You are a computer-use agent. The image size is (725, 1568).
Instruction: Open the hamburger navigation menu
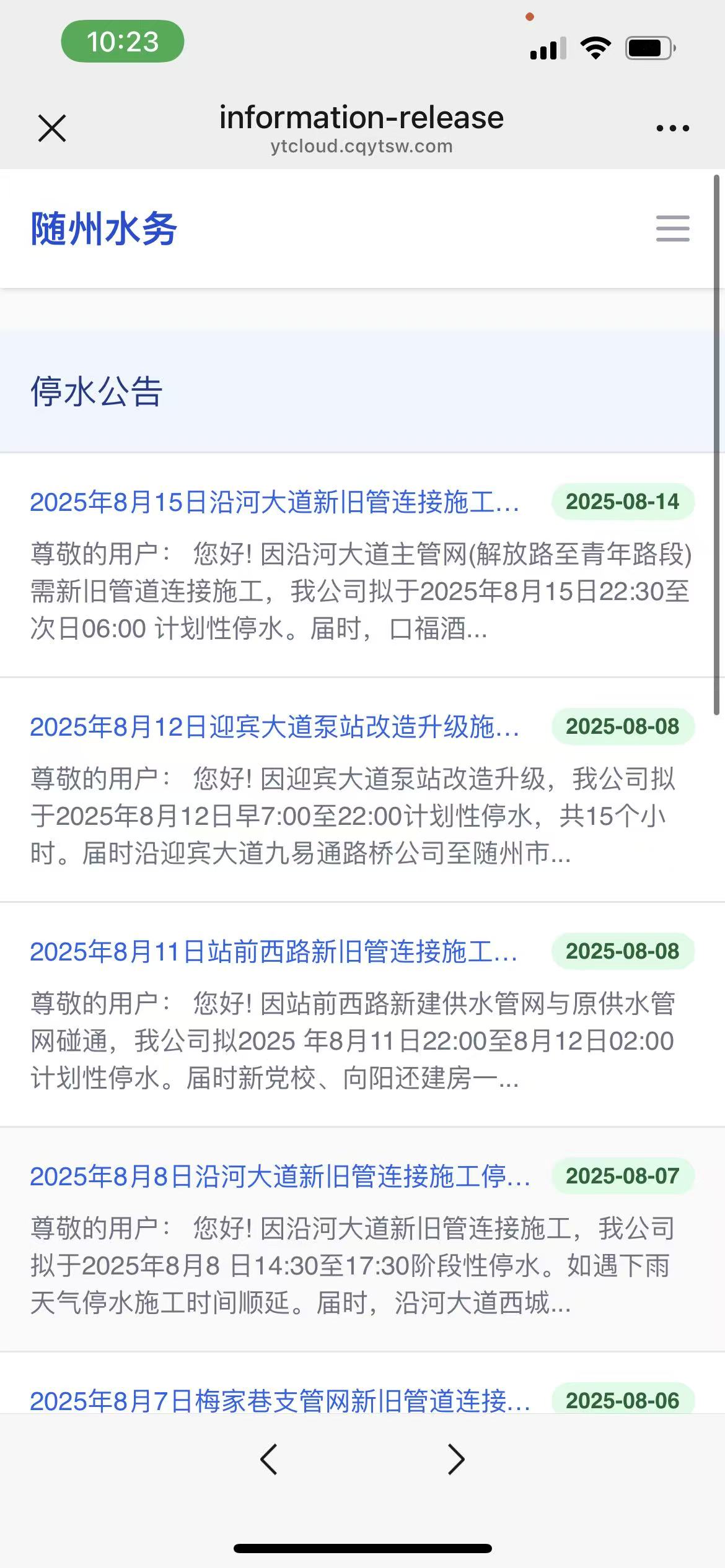point(672,229)
